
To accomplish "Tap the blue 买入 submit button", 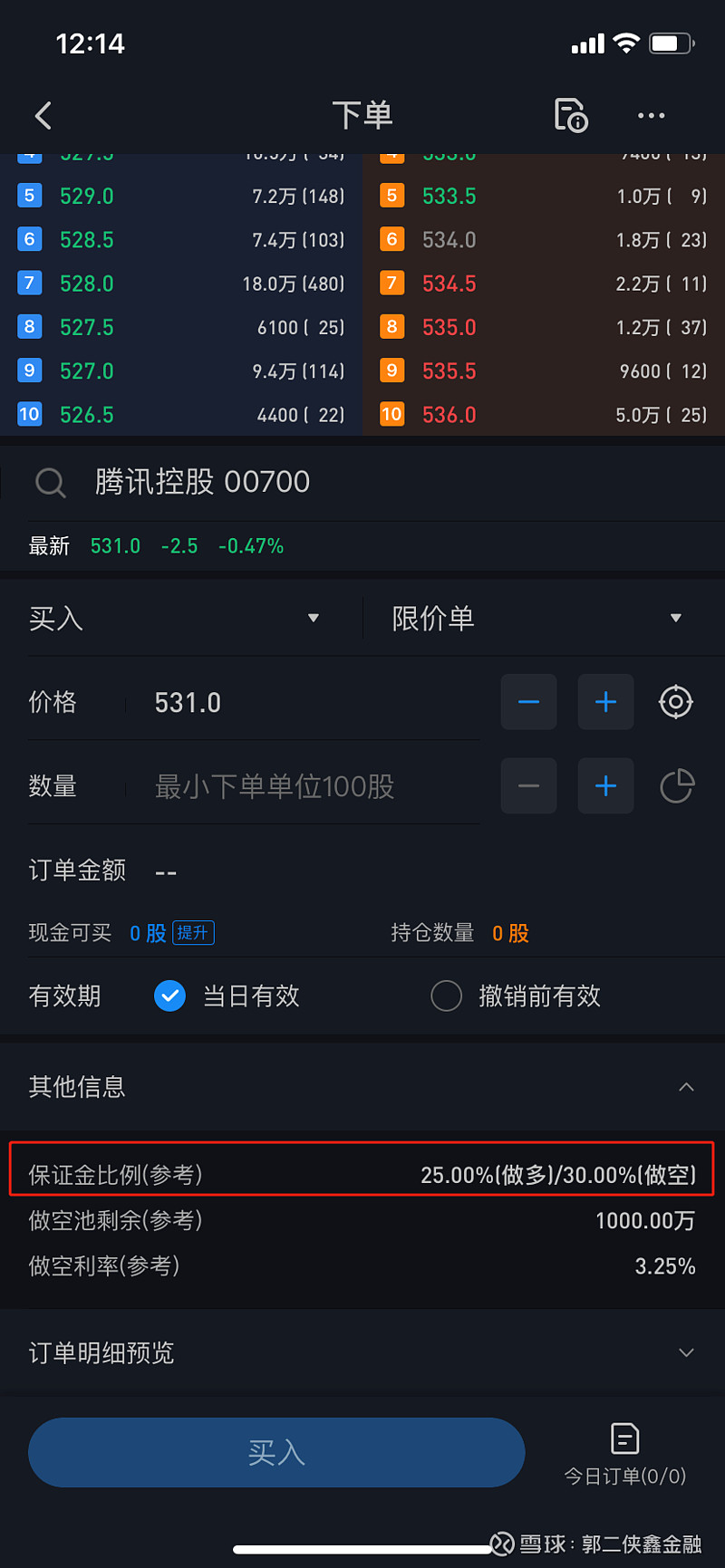I will (276, 1452).
